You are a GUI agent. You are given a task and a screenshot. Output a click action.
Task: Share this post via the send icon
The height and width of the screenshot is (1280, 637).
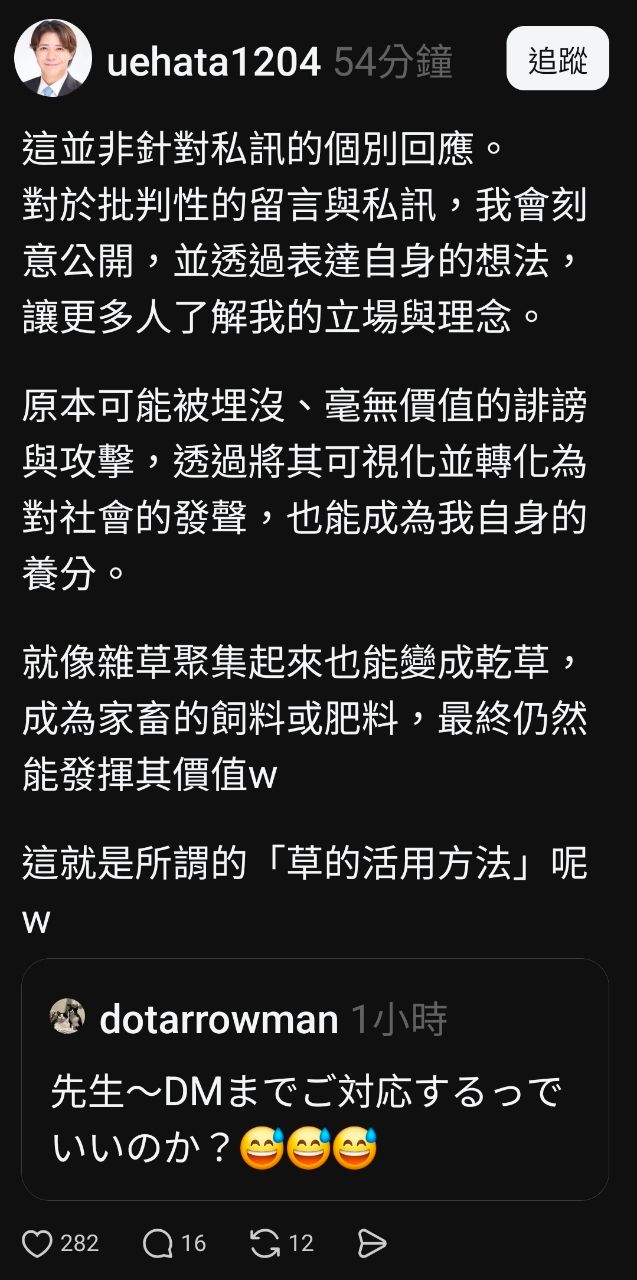click(x=372, y=1243)
